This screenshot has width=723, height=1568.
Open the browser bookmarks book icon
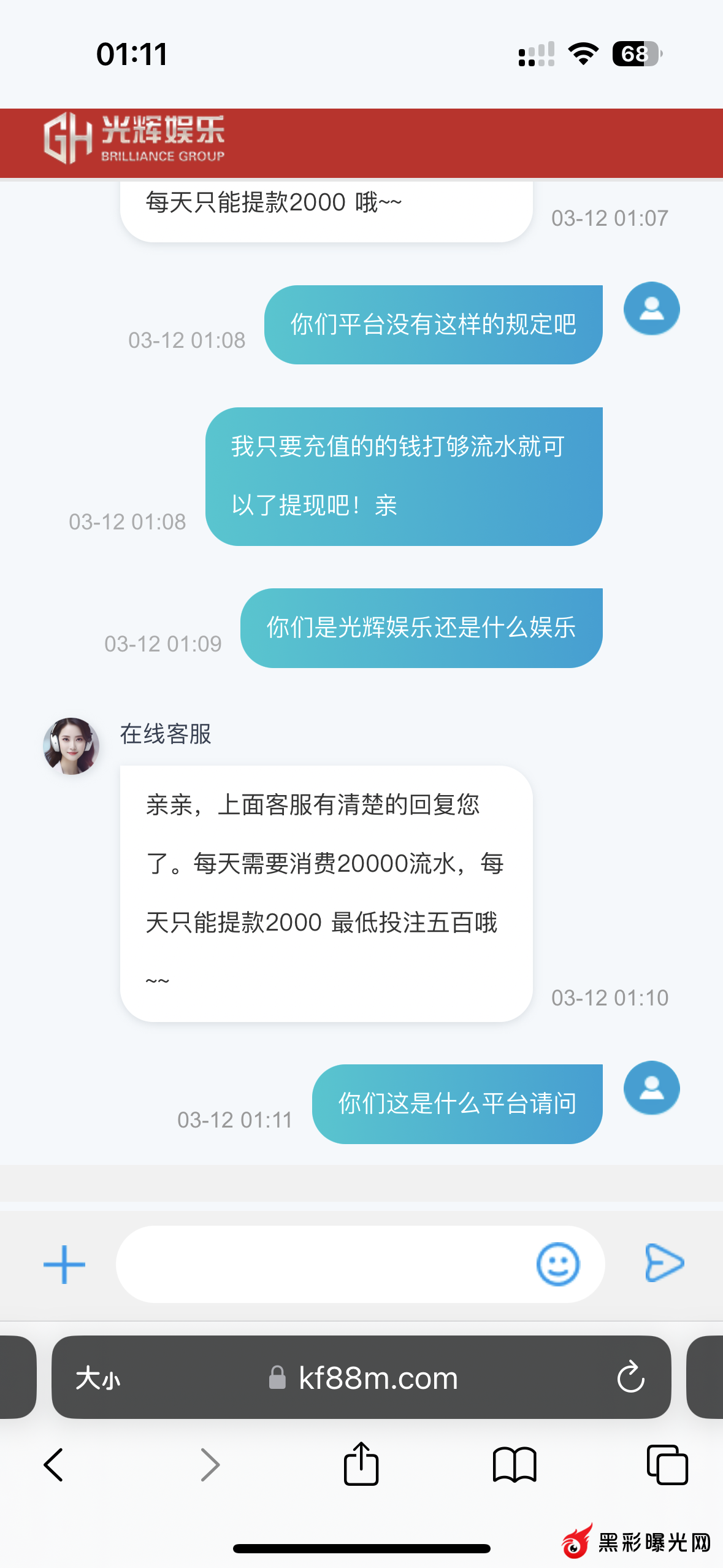coord(515,1465)
